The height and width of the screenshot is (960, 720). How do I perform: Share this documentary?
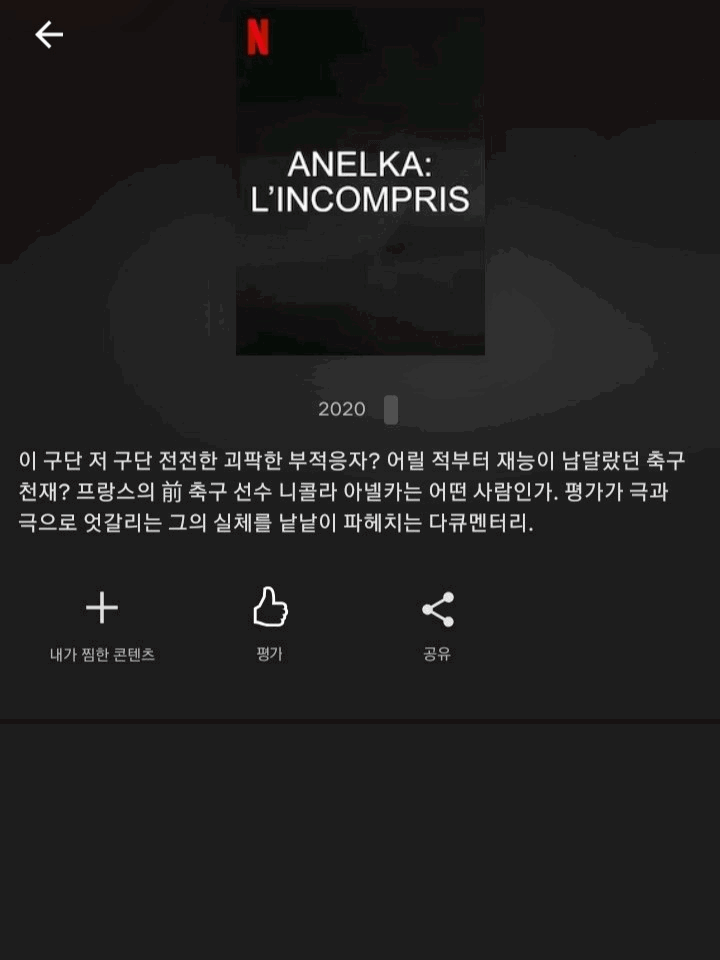(x=438, y=609)
